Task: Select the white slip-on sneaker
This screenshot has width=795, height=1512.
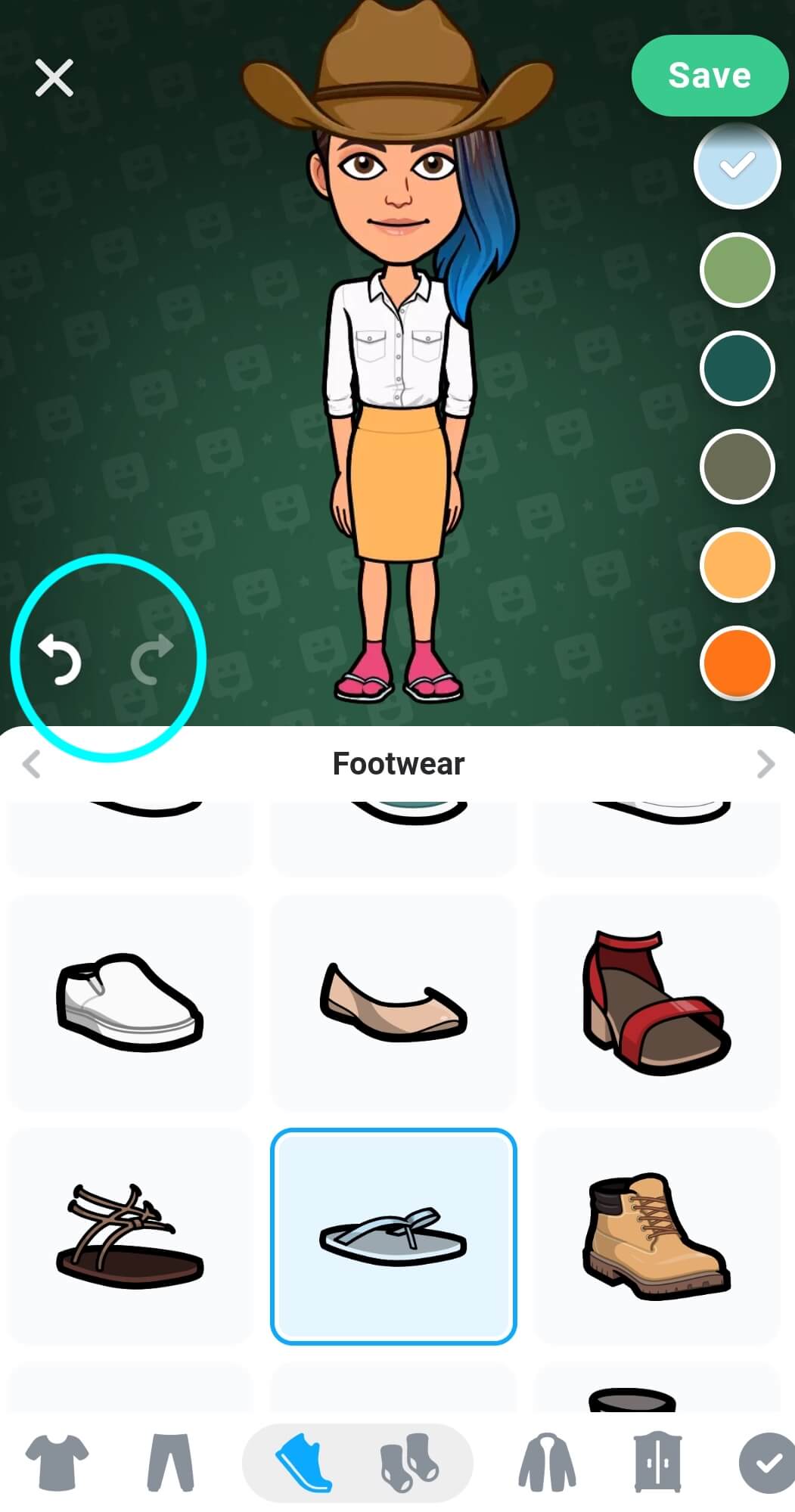Action: pos(129,1002)
